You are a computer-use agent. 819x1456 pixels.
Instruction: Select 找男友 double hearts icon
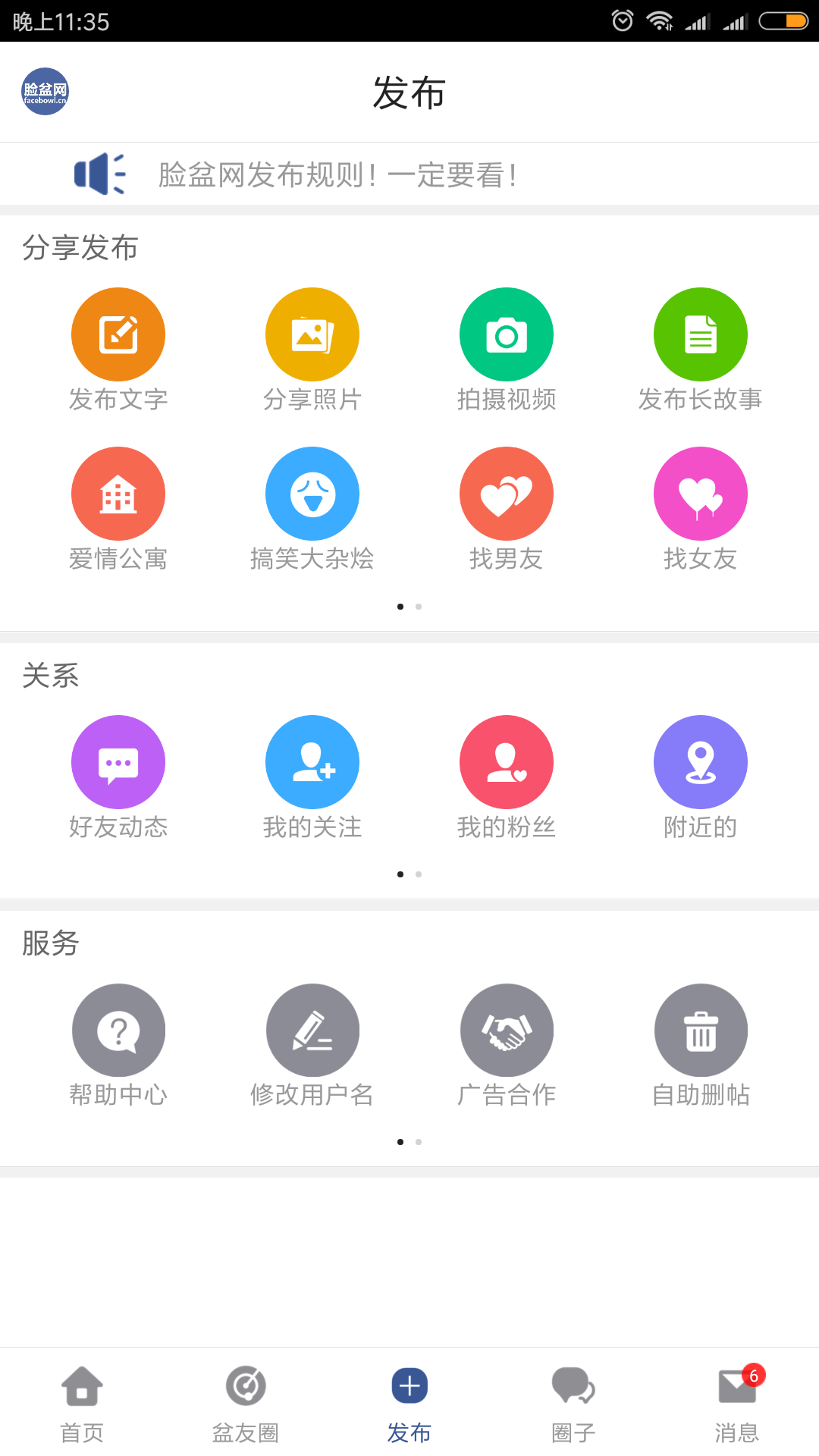506,493
